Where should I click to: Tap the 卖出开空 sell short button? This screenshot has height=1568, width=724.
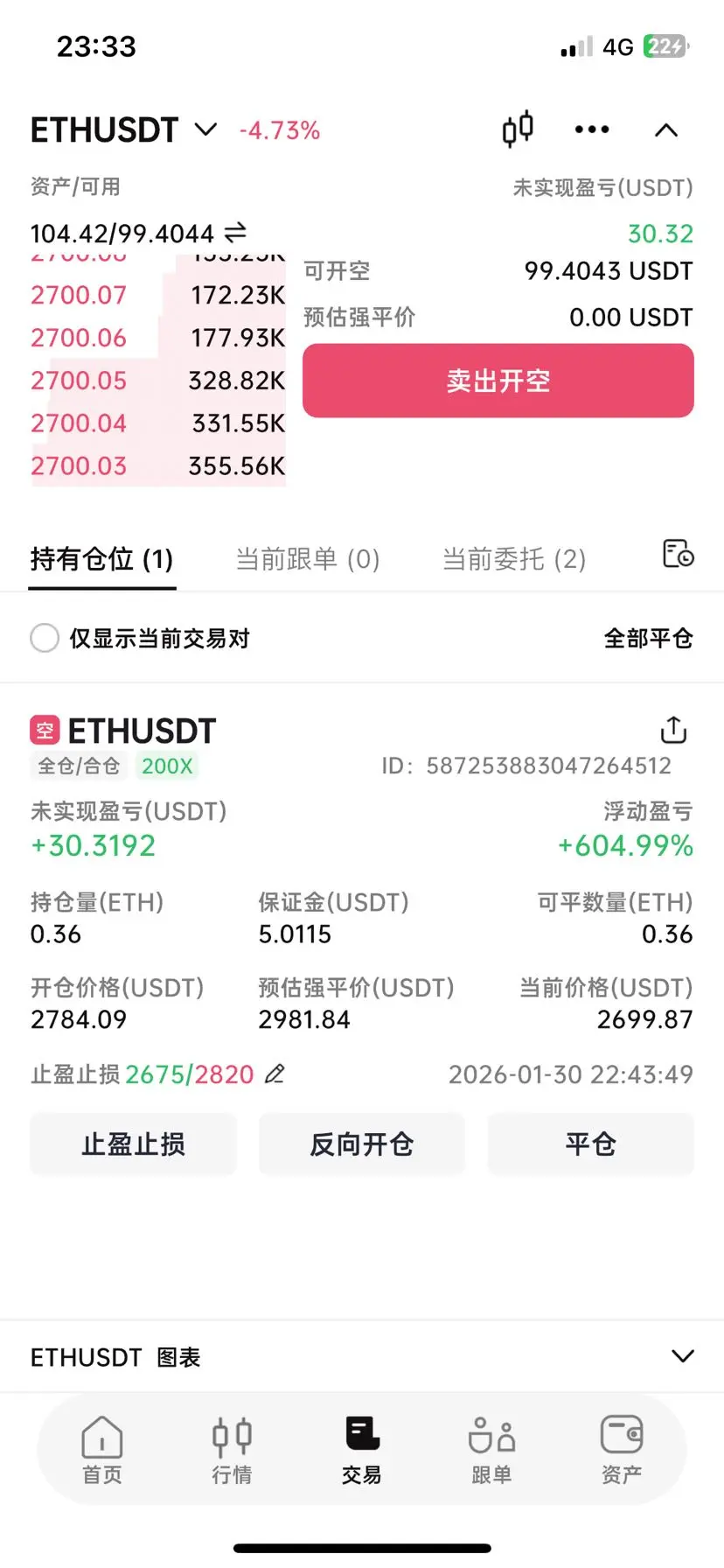click(498, 381)
